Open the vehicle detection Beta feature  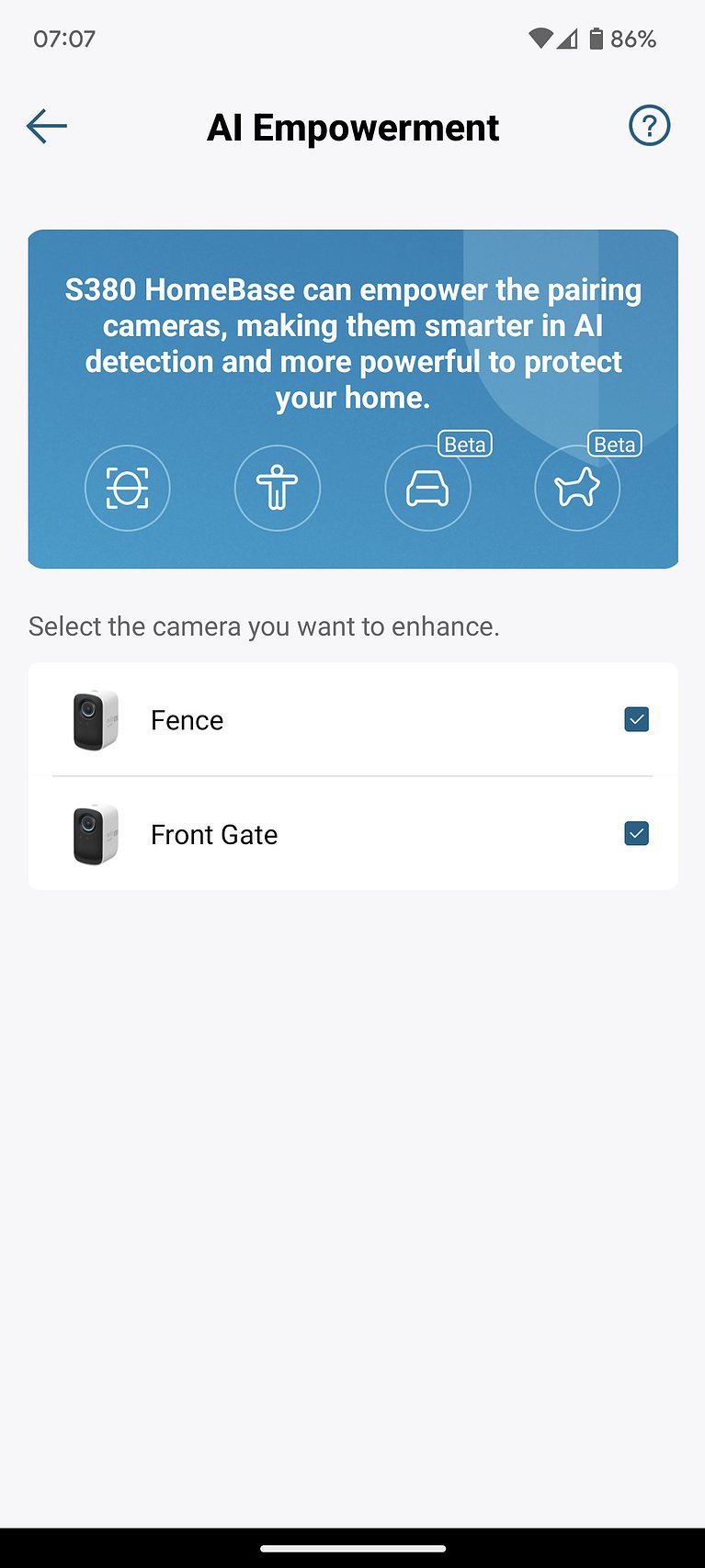point(426,488)
